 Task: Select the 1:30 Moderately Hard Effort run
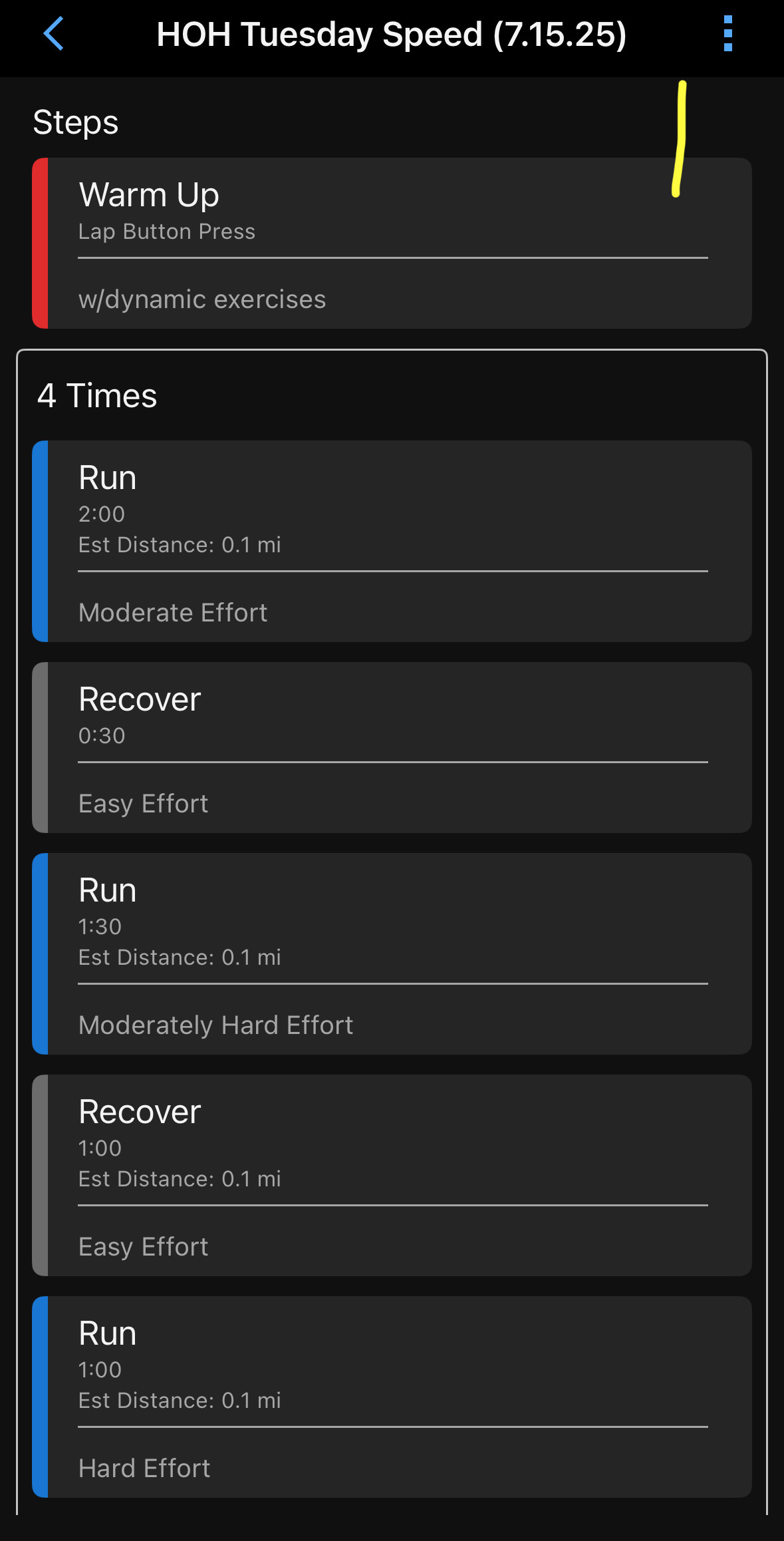(392, 953)
